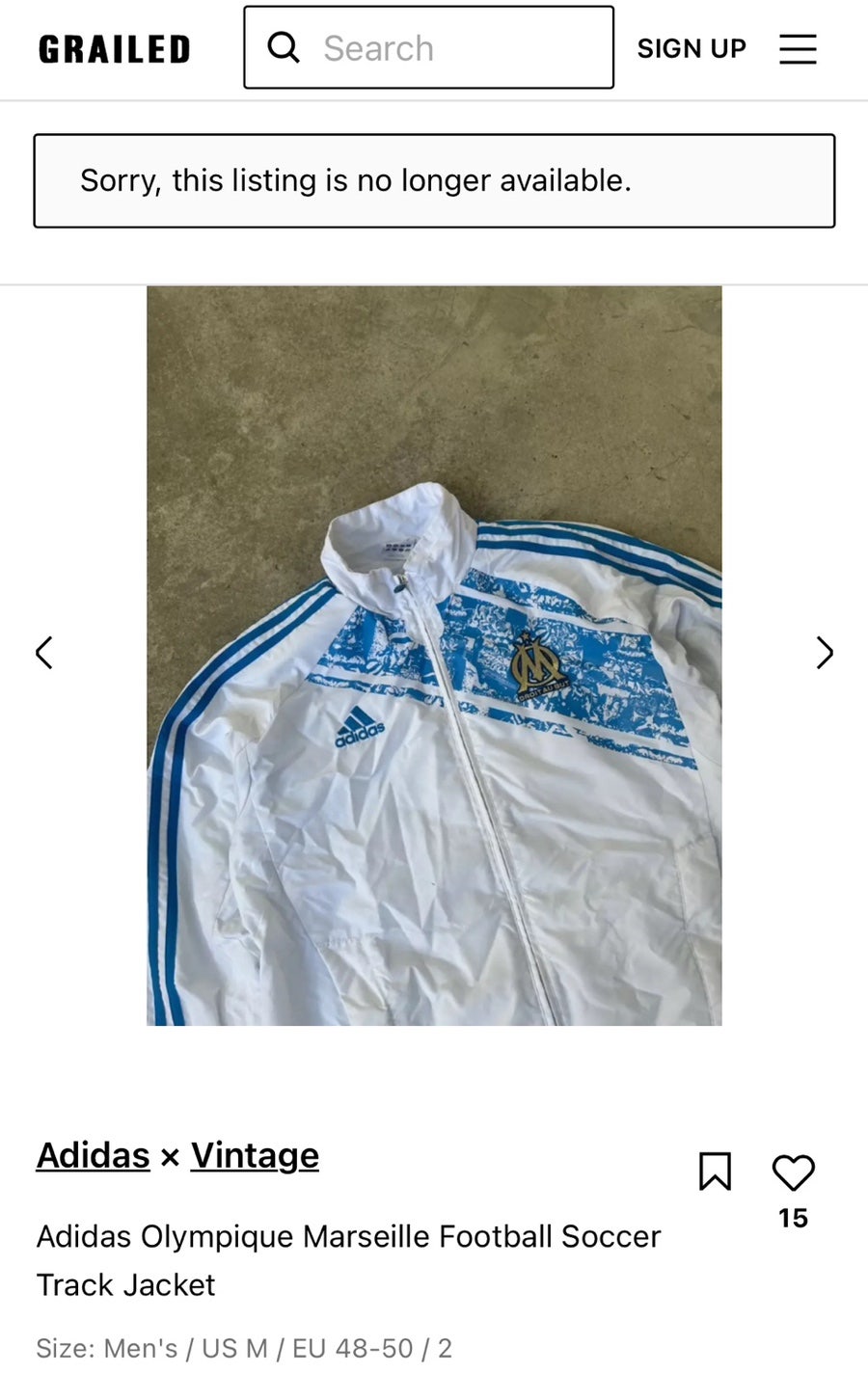
Task: Show the previous listing photo
Action: point(43,653)
